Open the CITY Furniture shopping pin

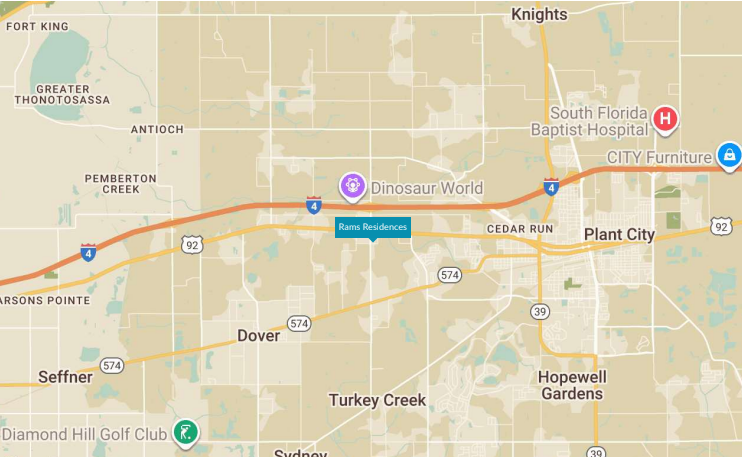pyautogui.click(x=729, y=156)
